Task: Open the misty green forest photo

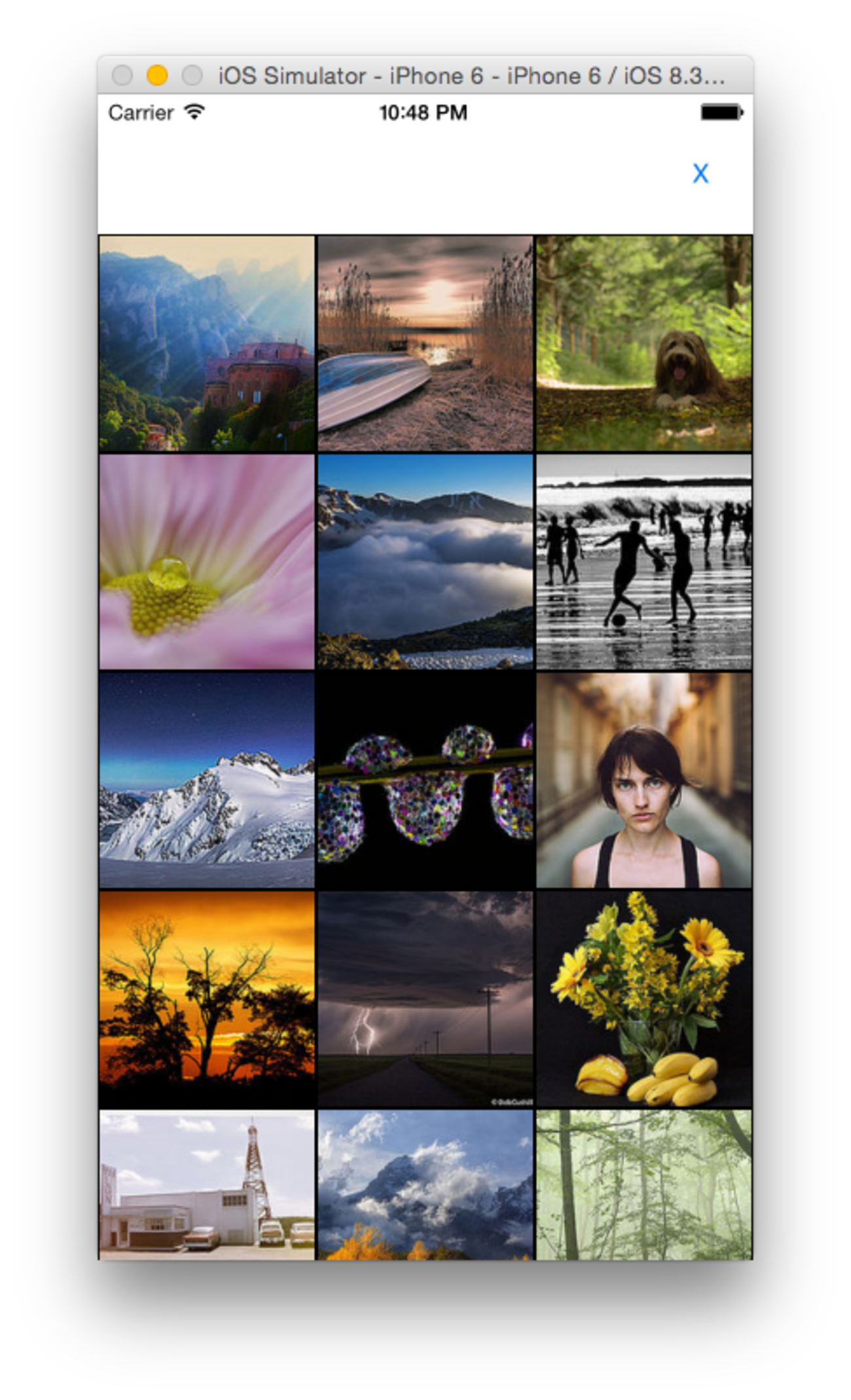Action: 643,1185
